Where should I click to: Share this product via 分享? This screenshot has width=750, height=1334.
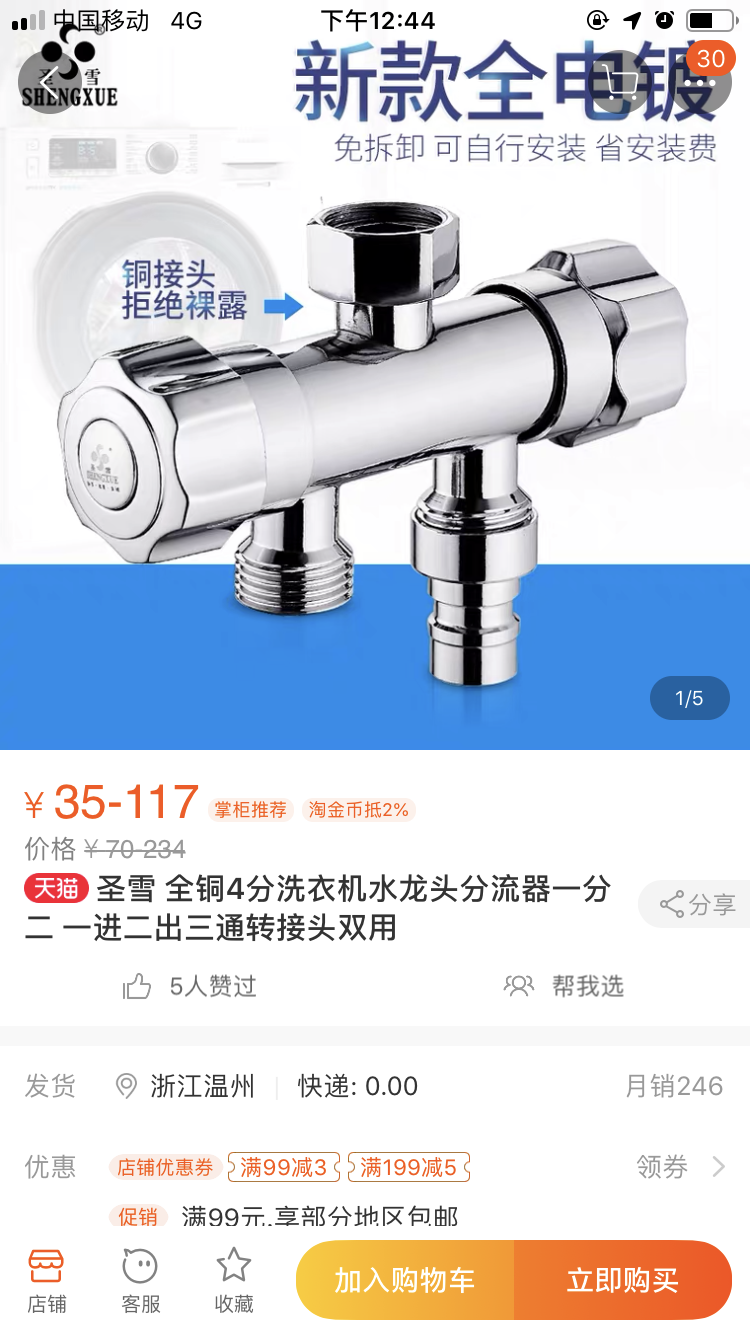pos(697,905)
